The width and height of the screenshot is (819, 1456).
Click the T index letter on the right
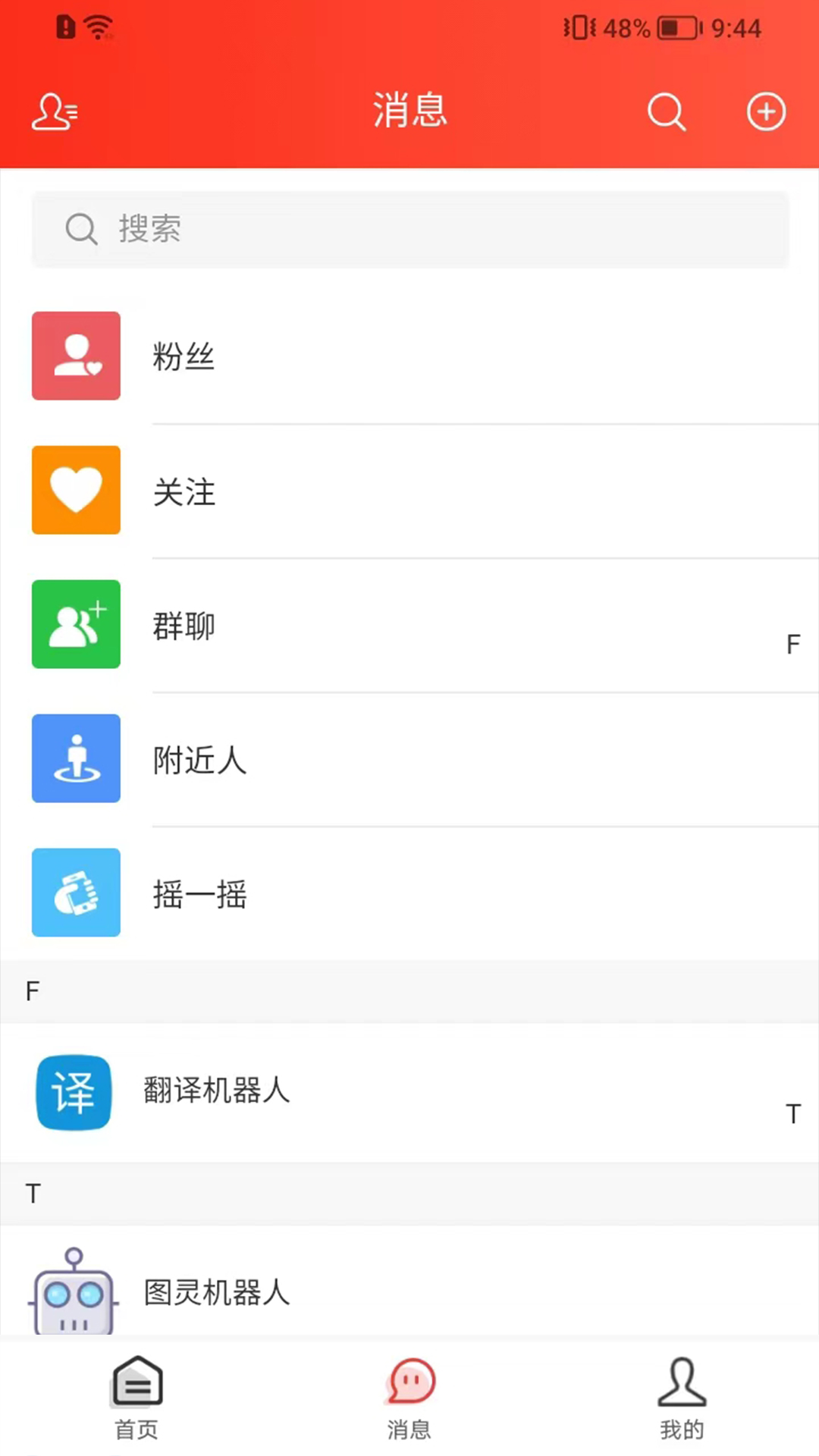(x=793, y=1113)
